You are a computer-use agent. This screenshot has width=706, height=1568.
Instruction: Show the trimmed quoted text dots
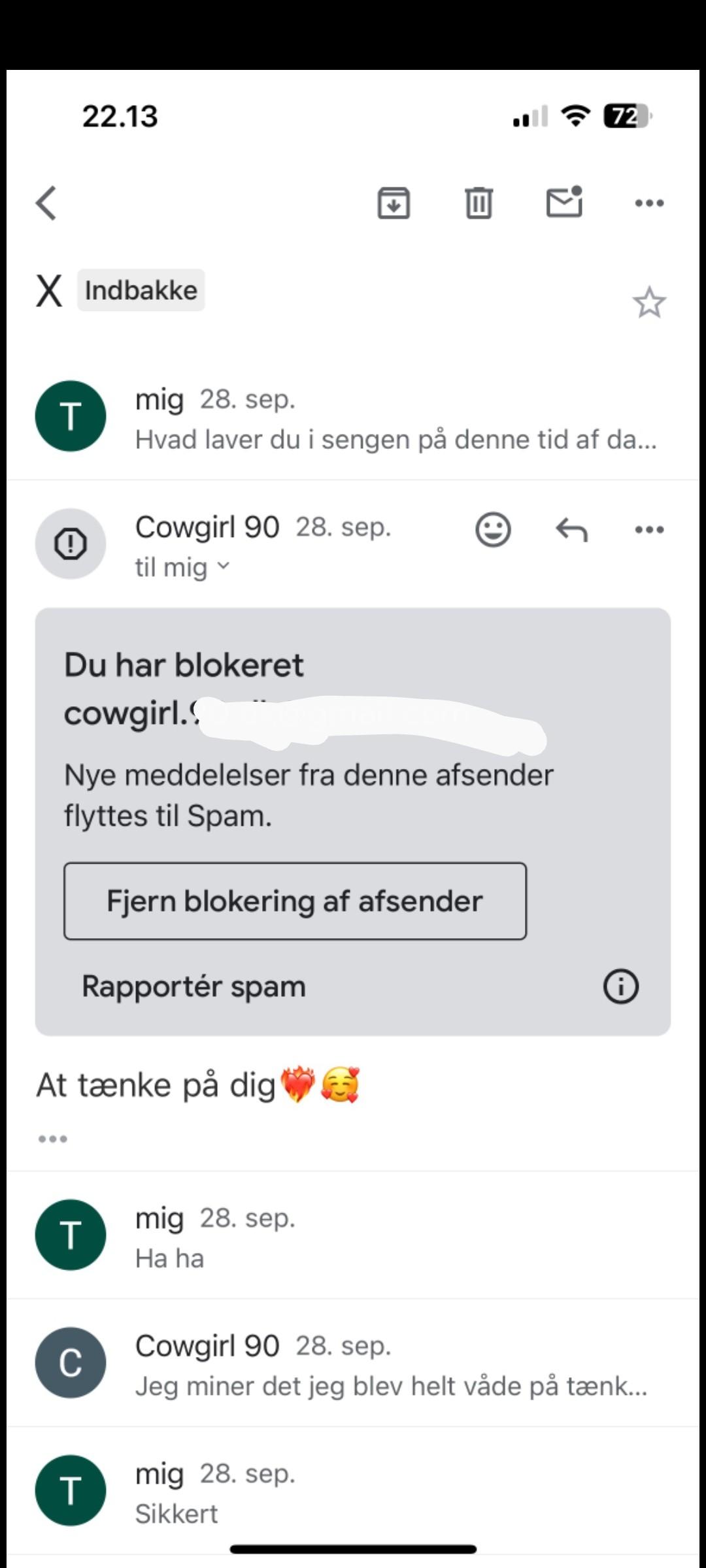(x=52, y=1139)
